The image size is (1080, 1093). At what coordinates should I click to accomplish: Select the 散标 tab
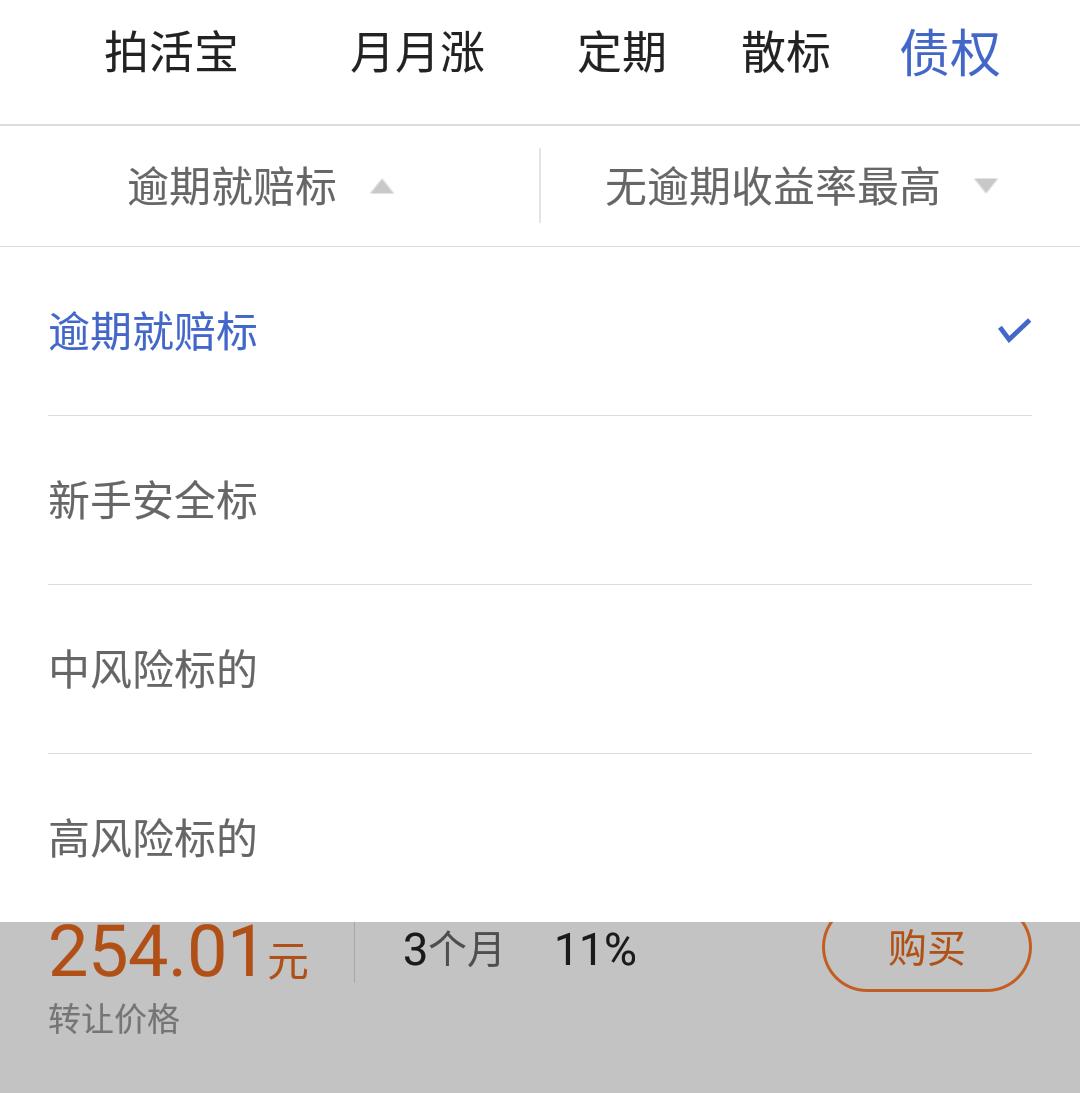point(786,55)
